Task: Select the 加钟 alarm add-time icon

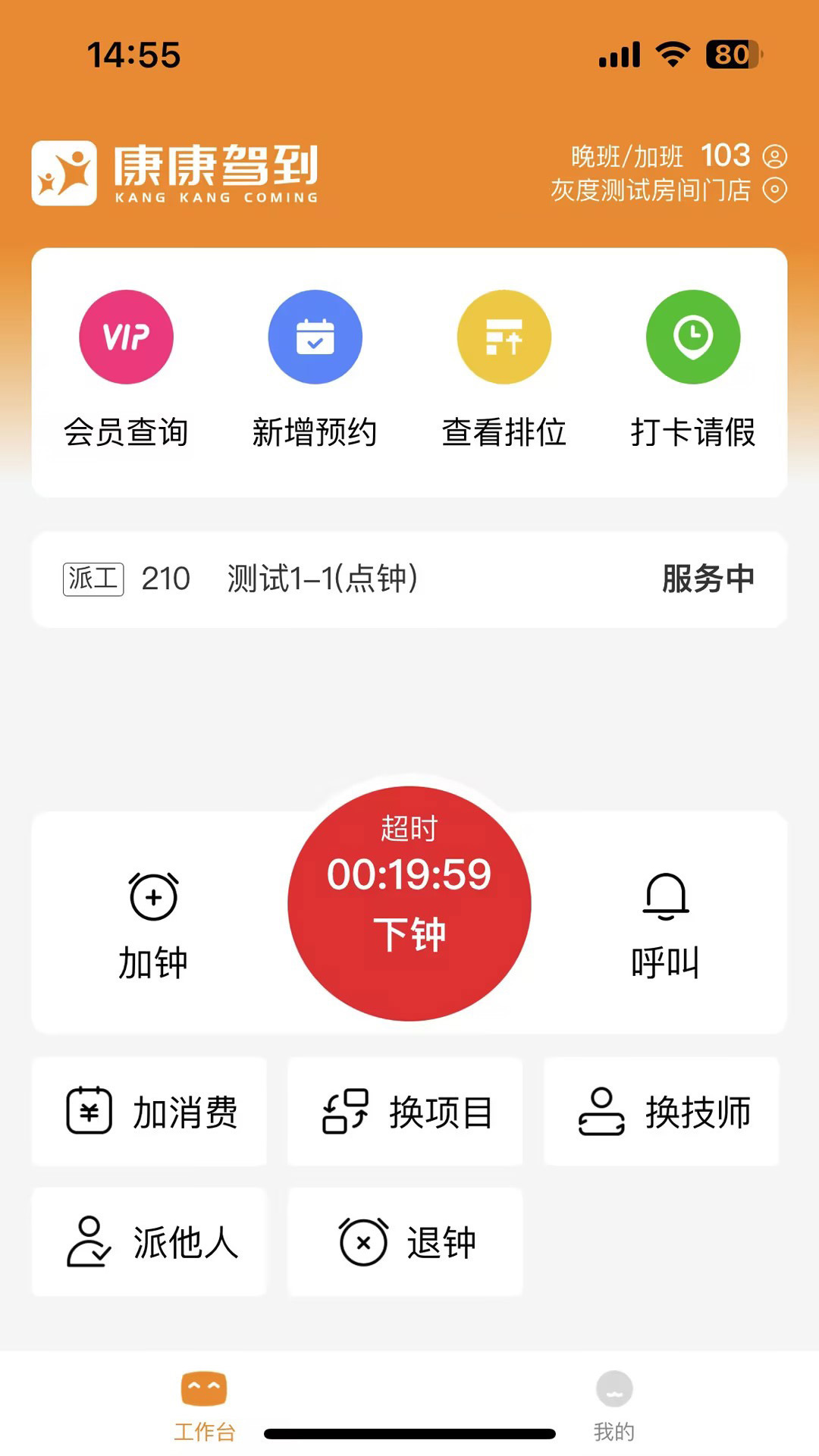Action: [153, 897]
